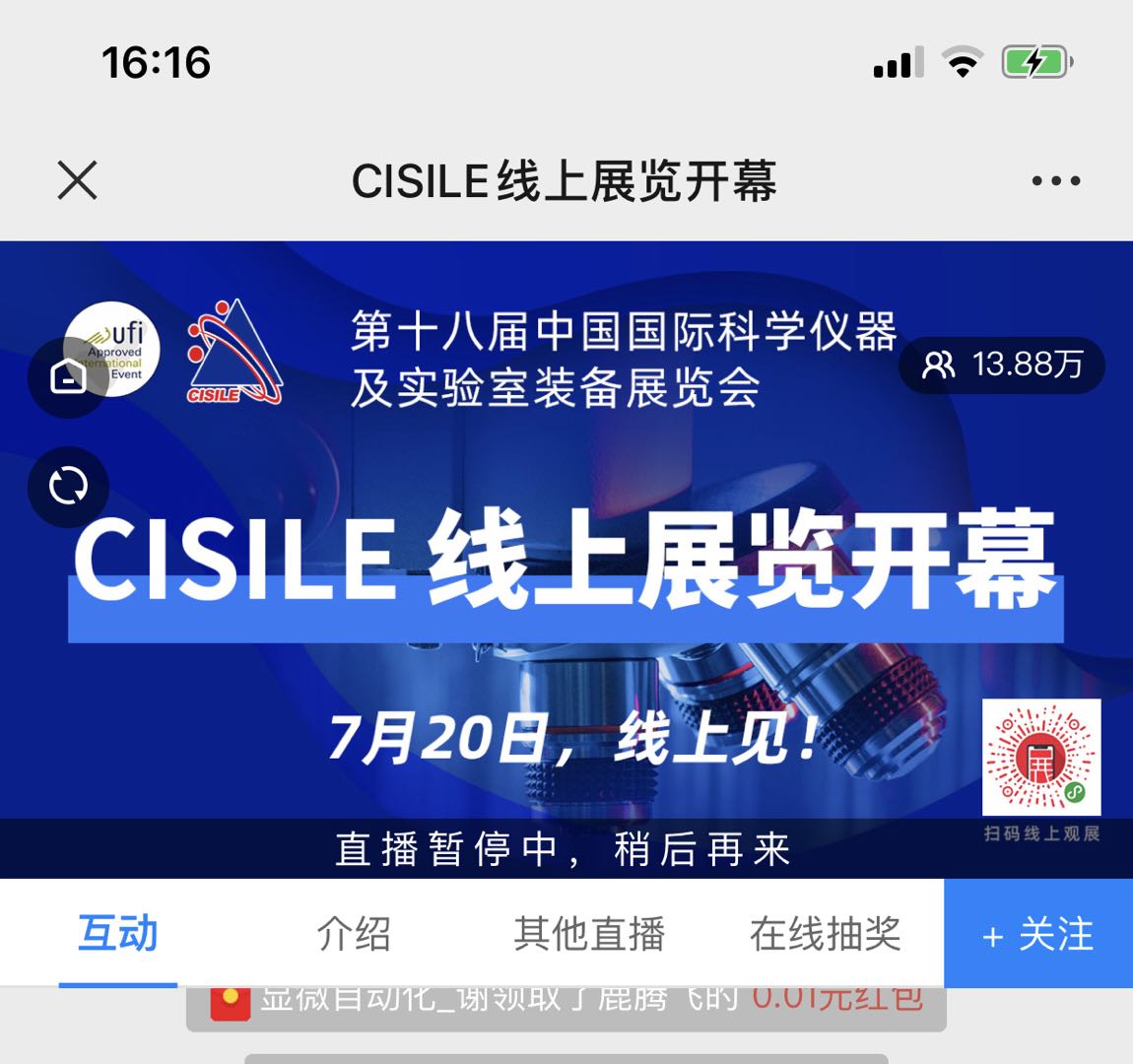Open the three-dot overflow menu
This screenshot has height=1064, width=1133.
tap(1055, 181)
